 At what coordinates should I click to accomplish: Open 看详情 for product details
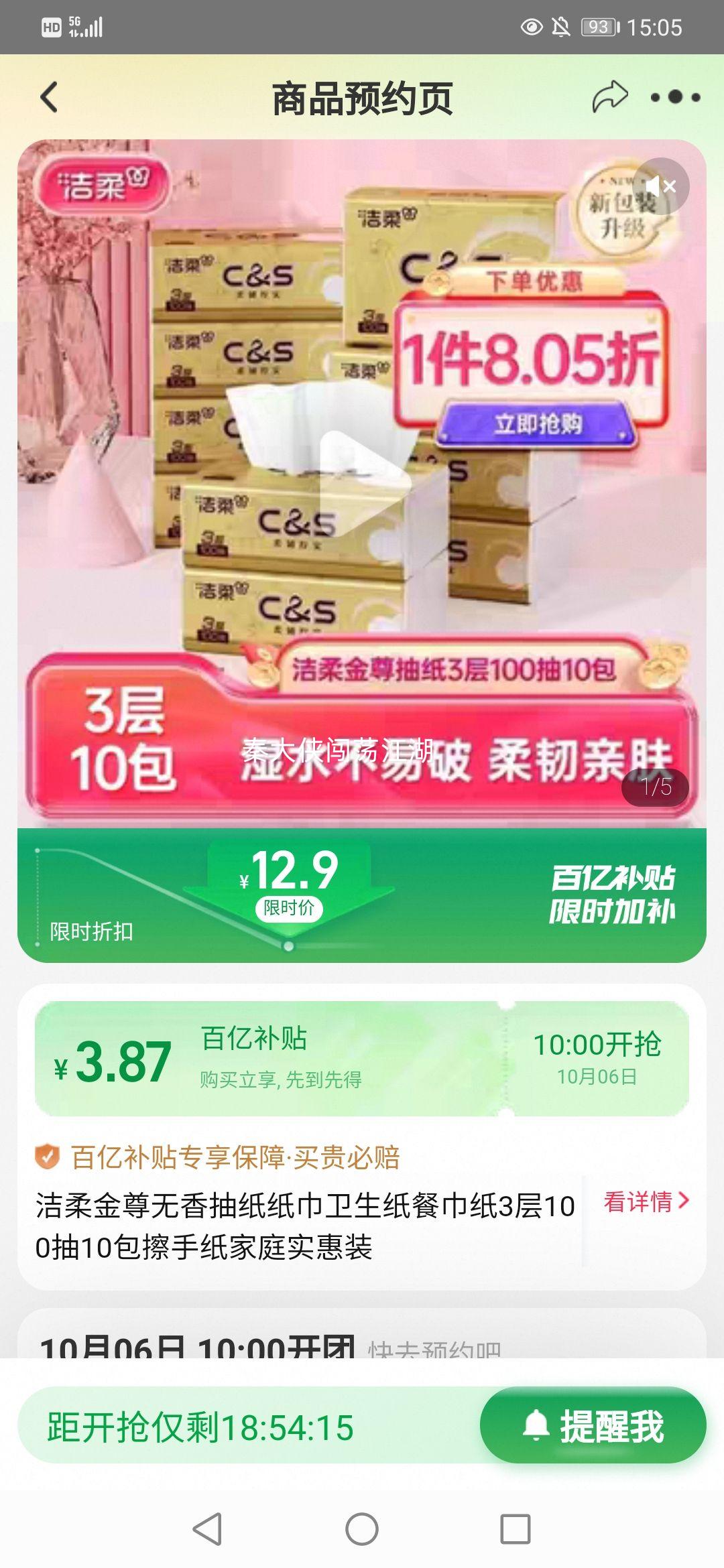646,1201
